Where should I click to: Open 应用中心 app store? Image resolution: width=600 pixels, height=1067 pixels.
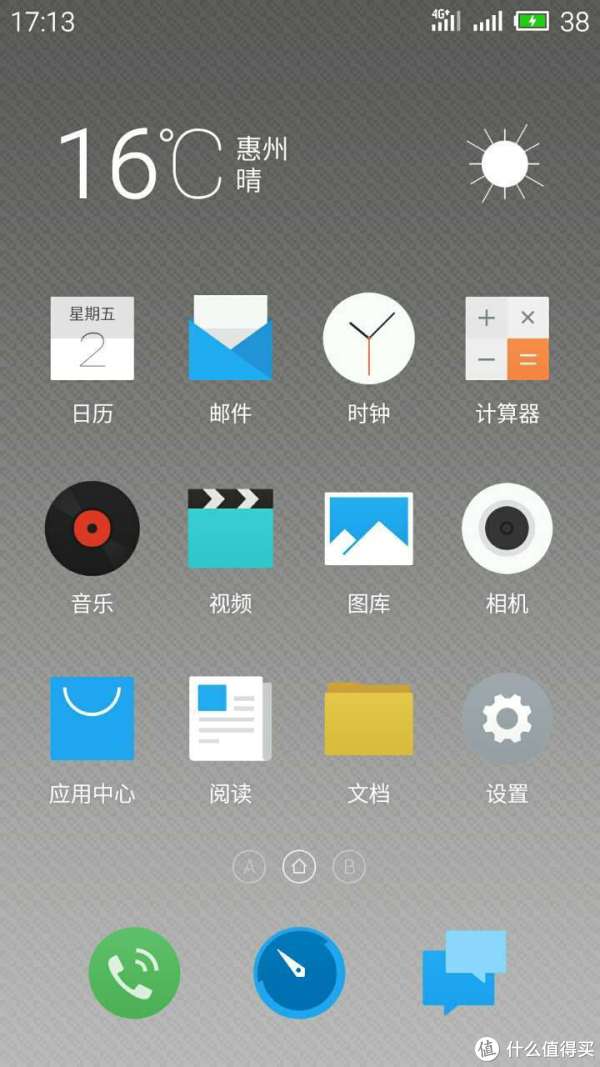pyautogui.click(x=92, y=718)
